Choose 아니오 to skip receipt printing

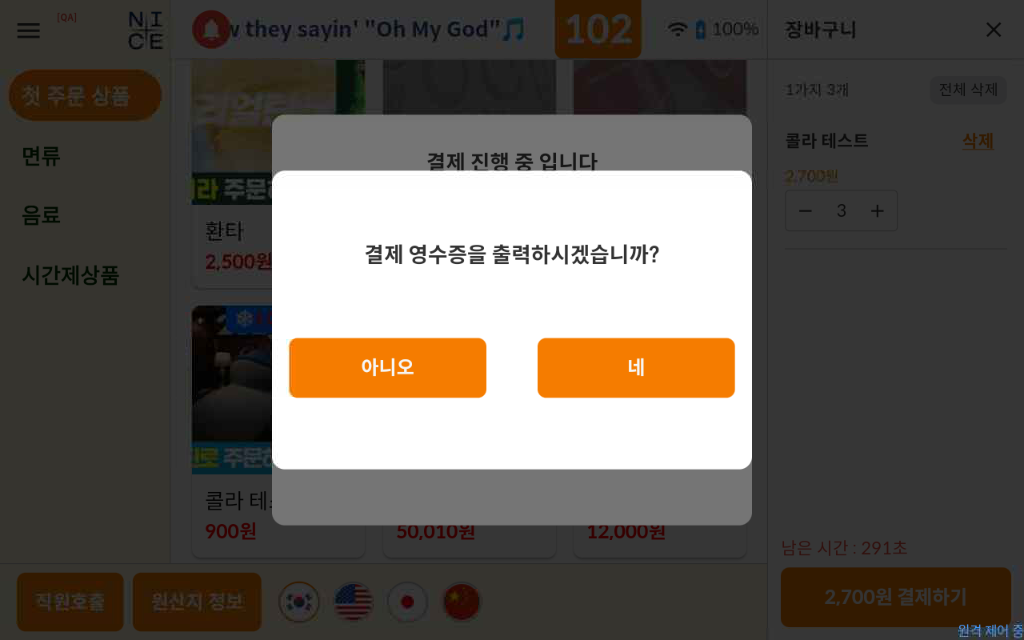[387, 368]
